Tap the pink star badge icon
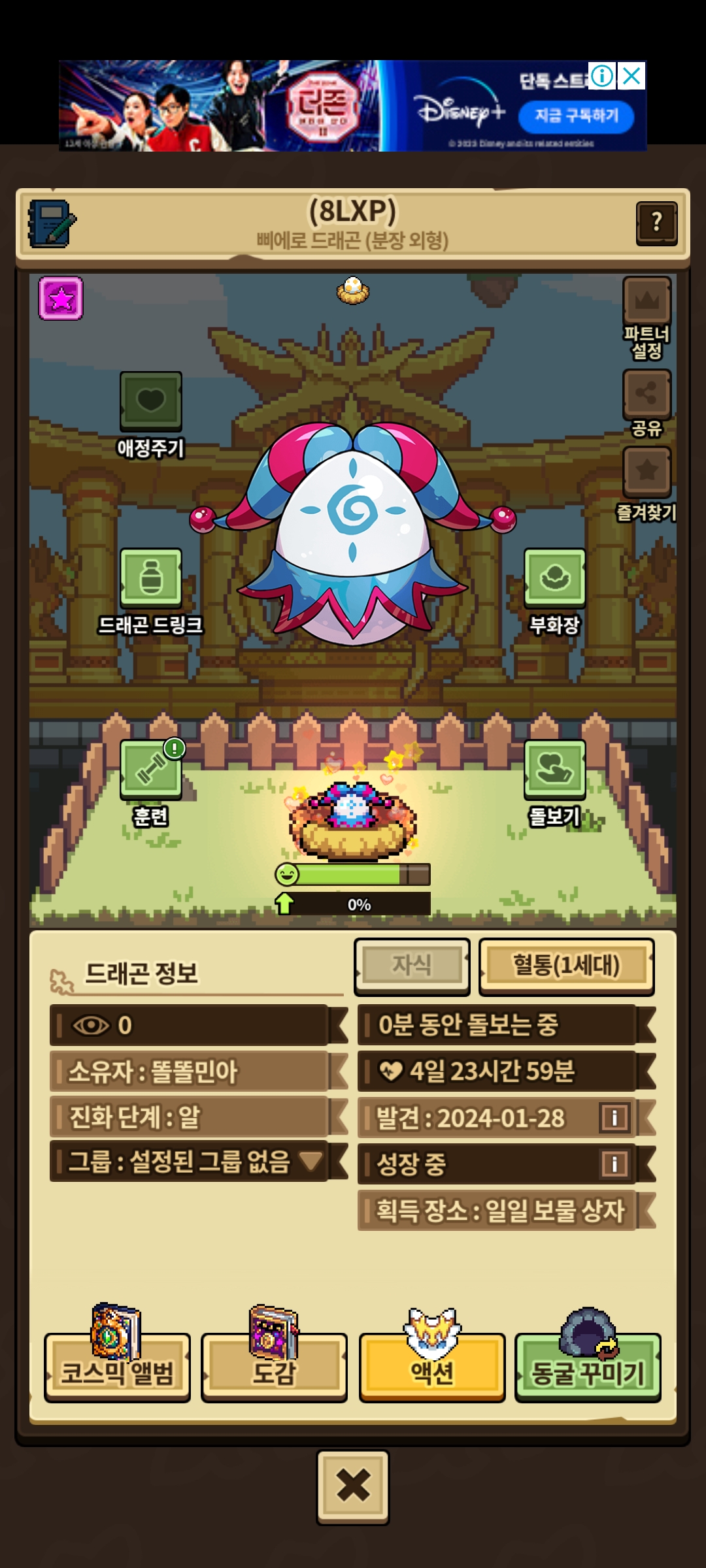 click(x=61, y=298)
